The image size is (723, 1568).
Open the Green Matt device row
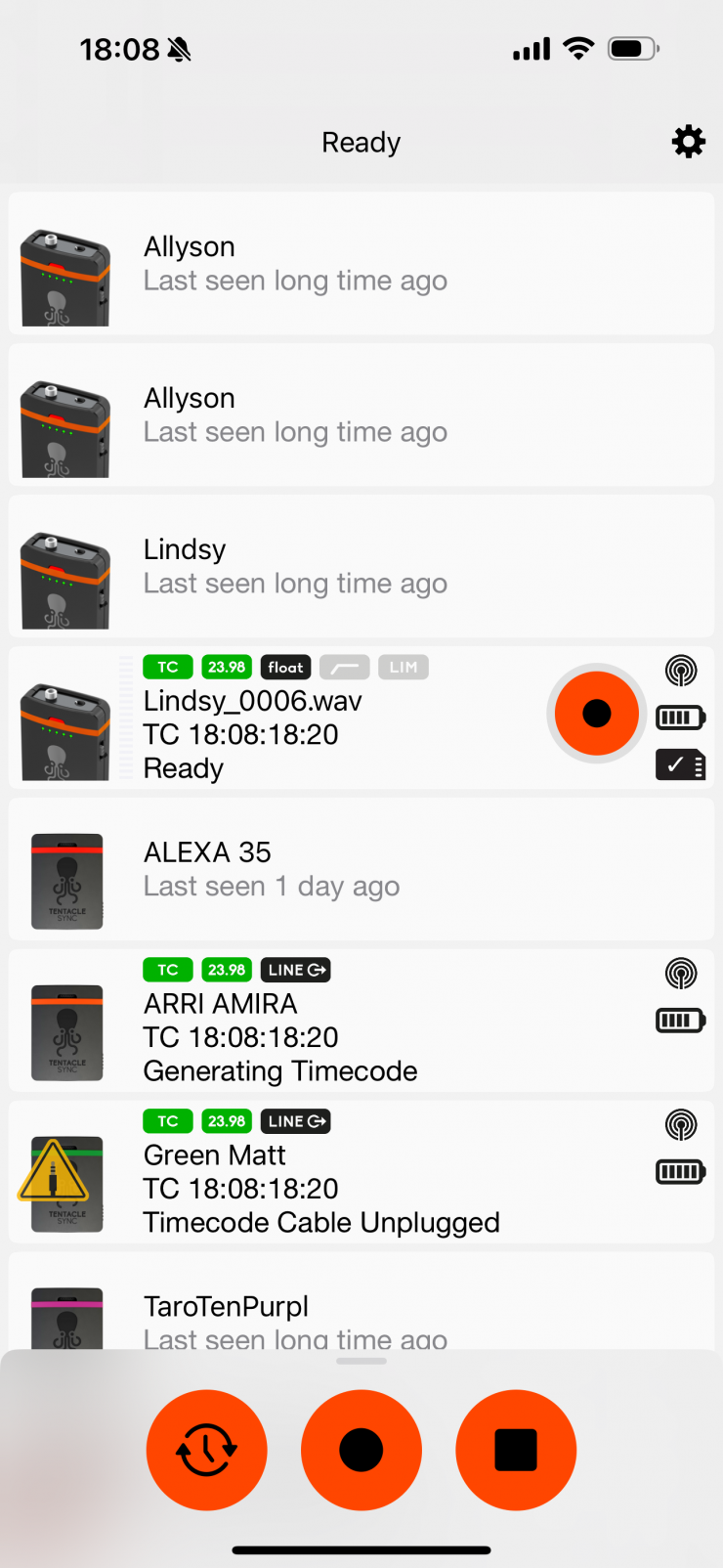(x=361, y=1172)
